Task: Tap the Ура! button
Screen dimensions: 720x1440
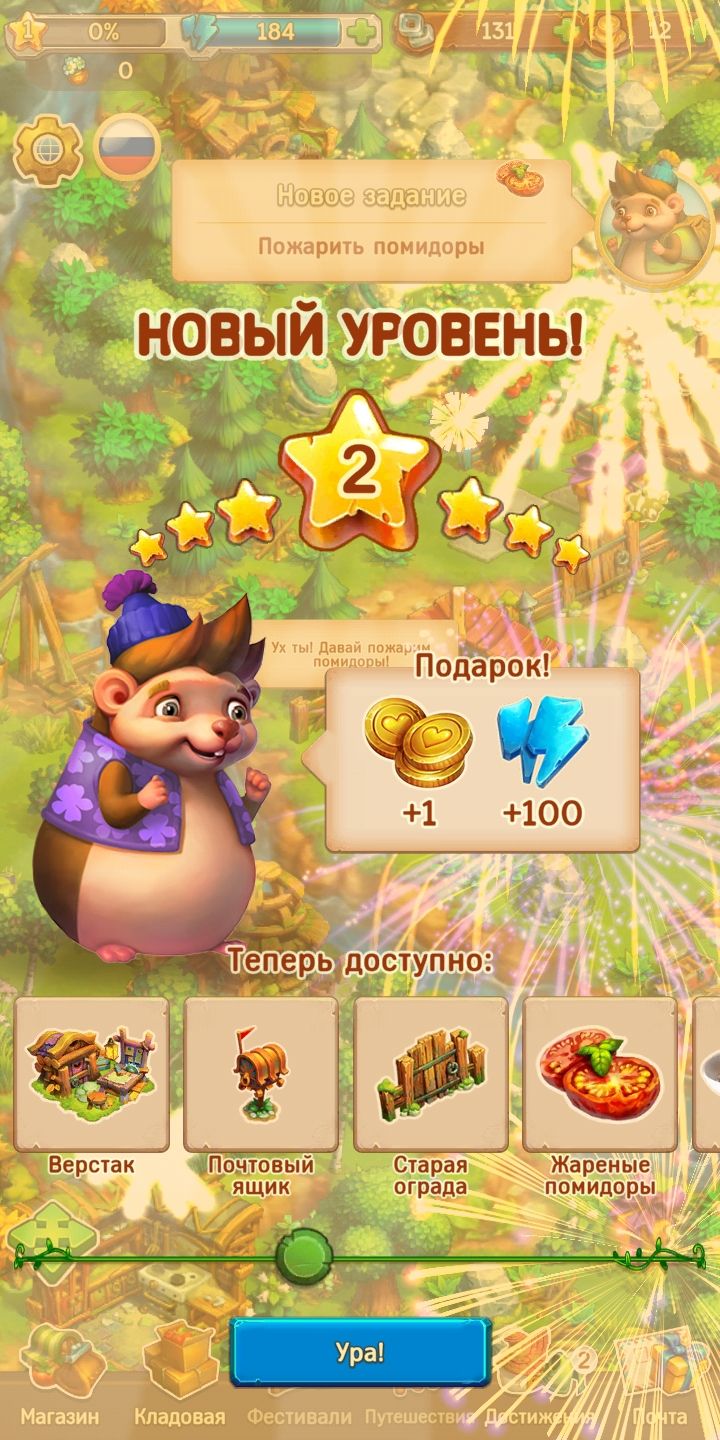Action: pyautogui.click(x=360, y=1352)
